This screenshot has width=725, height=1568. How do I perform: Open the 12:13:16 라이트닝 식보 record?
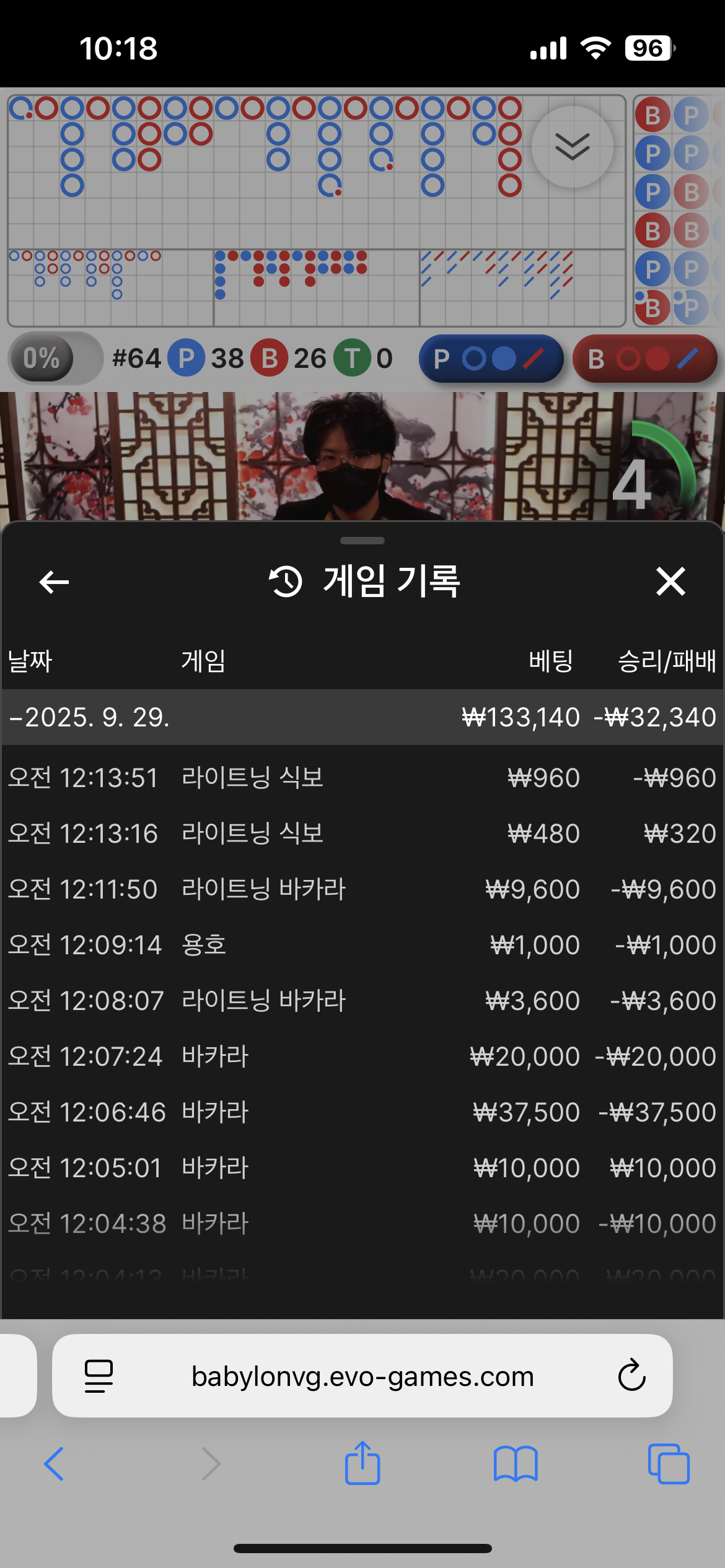[362, 834]
